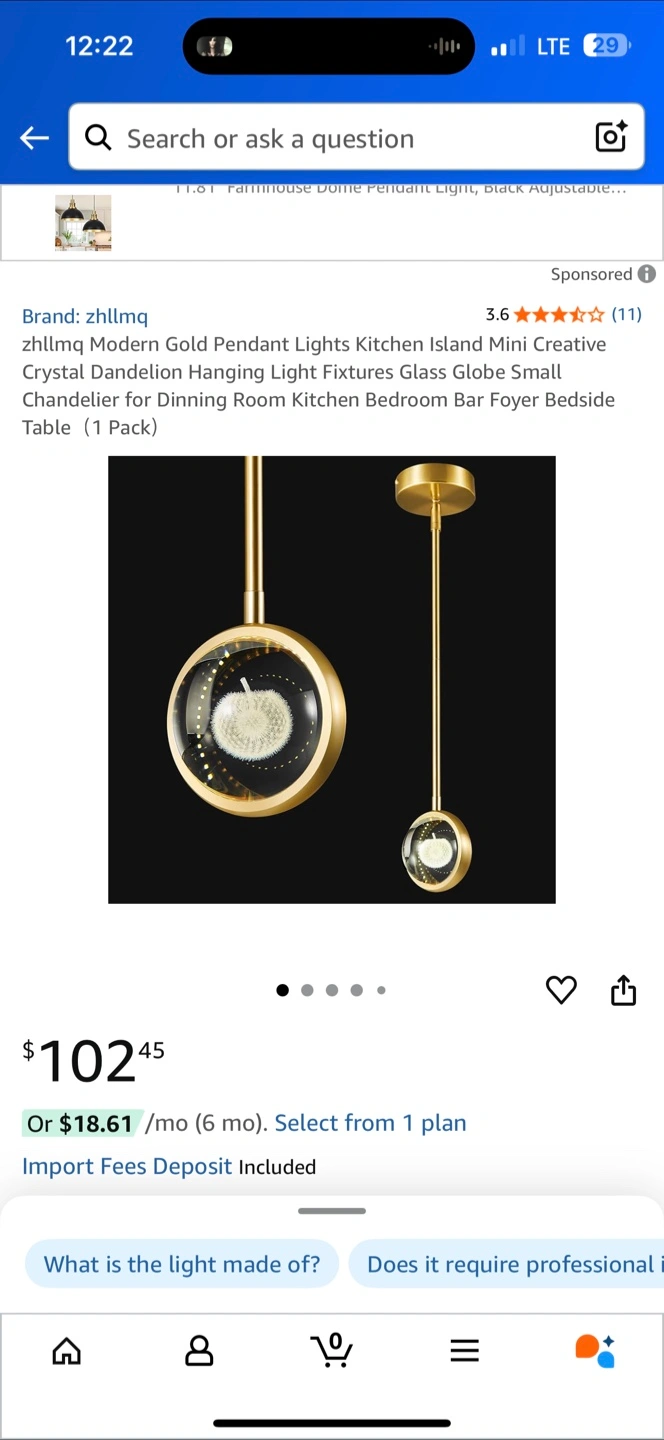
Task: Ask "Does it require professional" installation chip
Action: 508,1264
